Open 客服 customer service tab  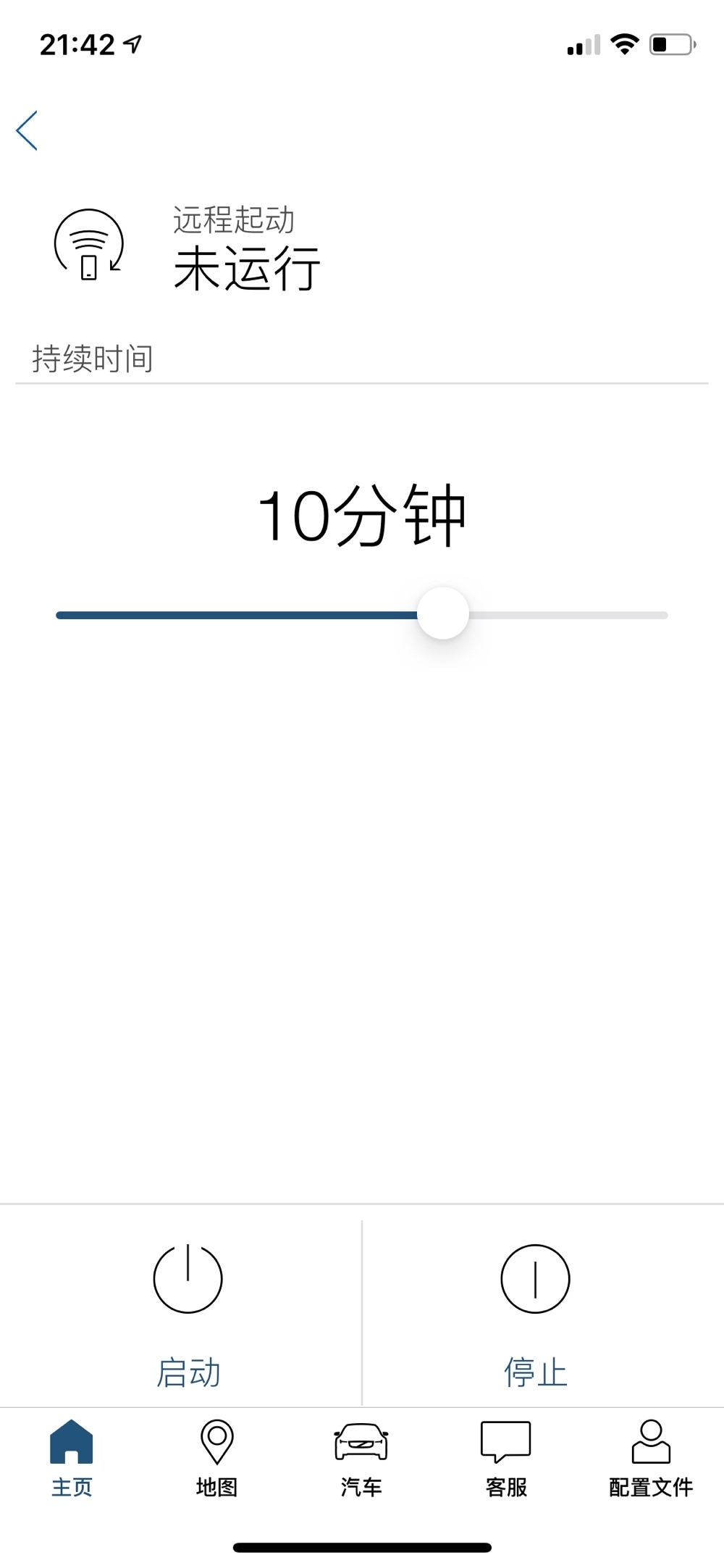[x=506, y=1459]
